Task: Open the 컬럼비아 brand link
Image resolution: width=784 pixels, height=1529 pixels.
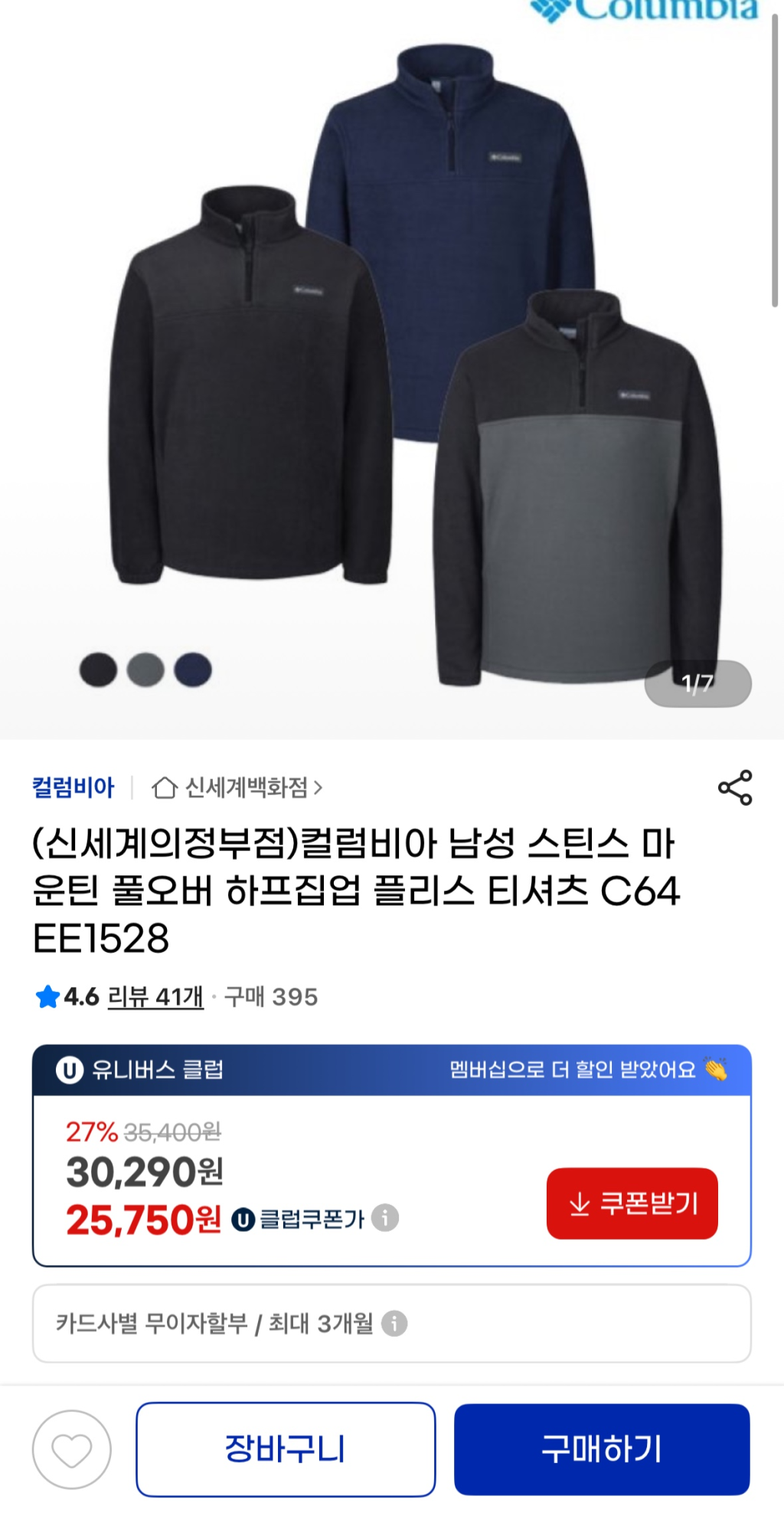Action: (x=73, y=787)
